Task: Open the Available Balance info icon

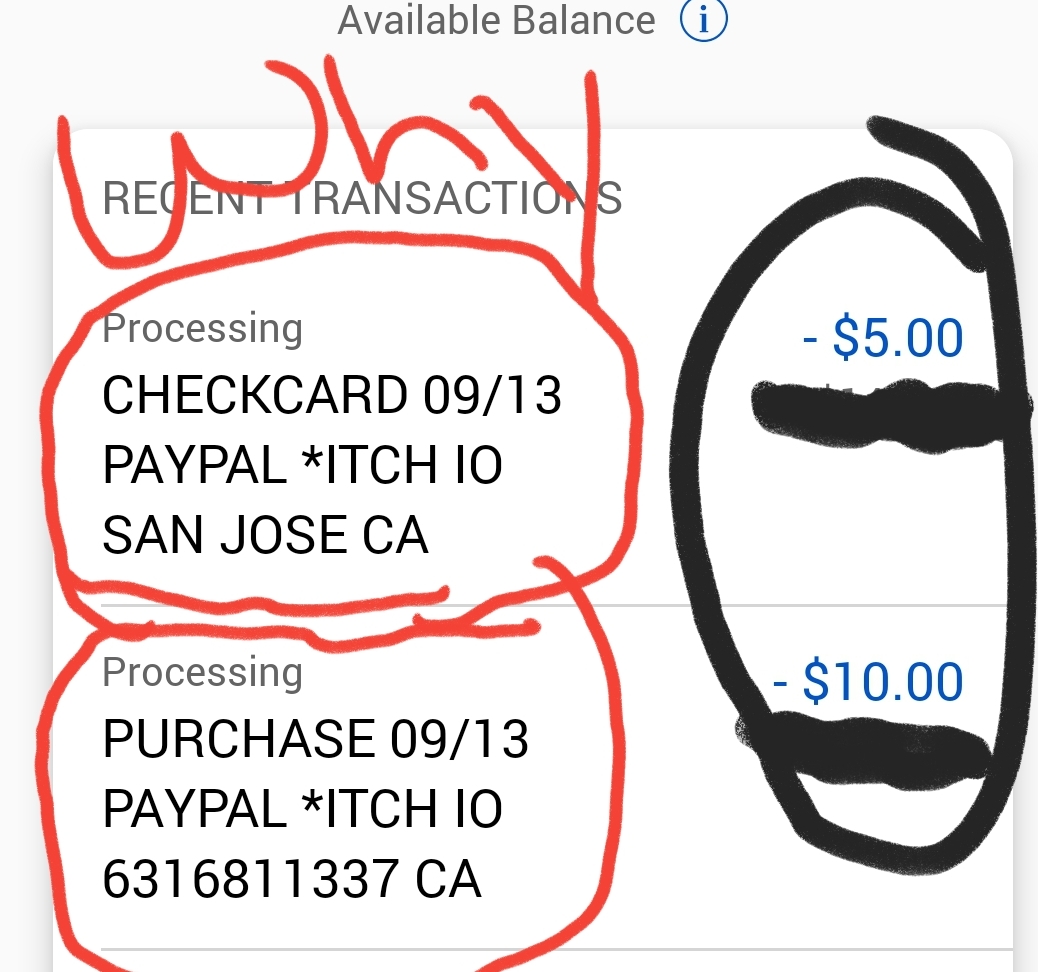Action: (704, 20)
